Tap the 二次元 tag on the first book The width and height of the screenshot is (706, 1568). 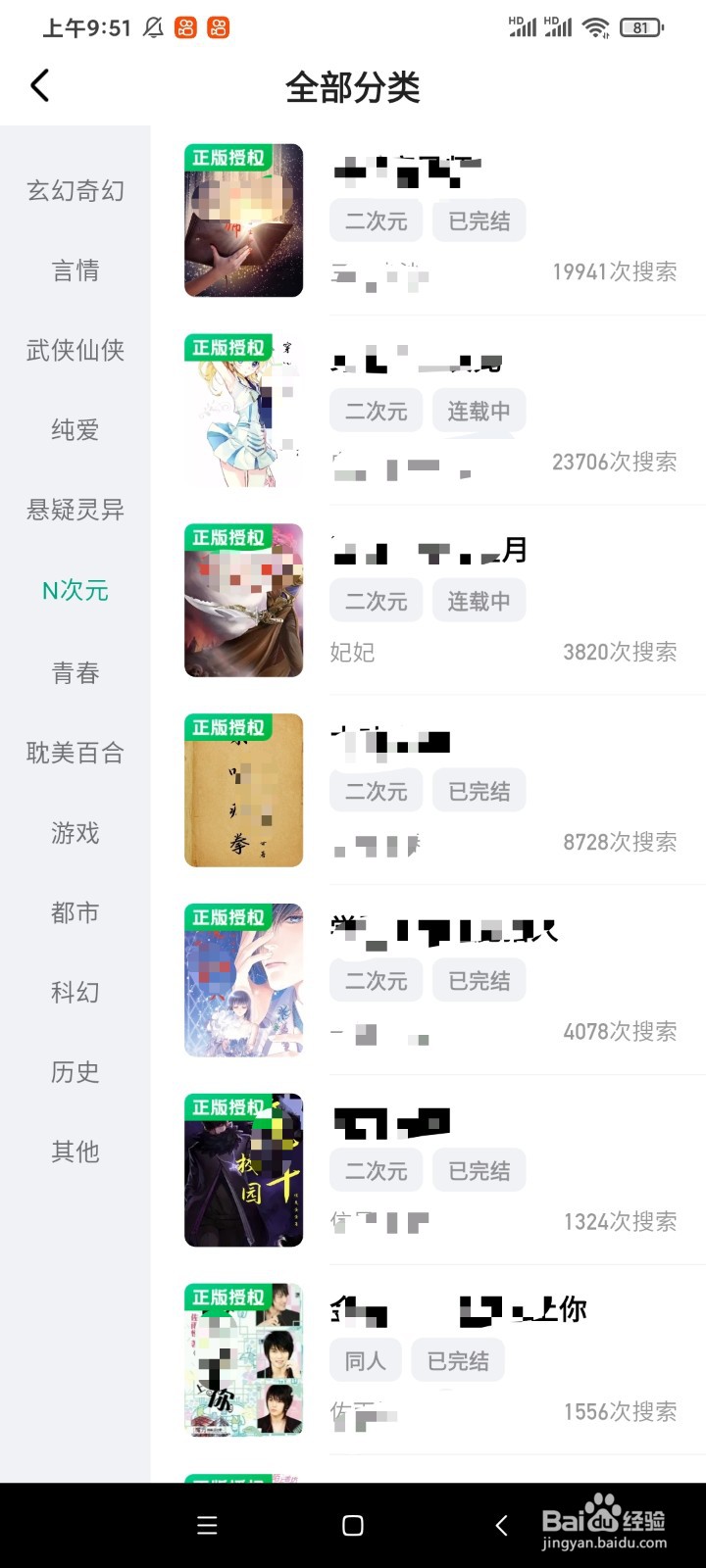click(x=376, y=220)
